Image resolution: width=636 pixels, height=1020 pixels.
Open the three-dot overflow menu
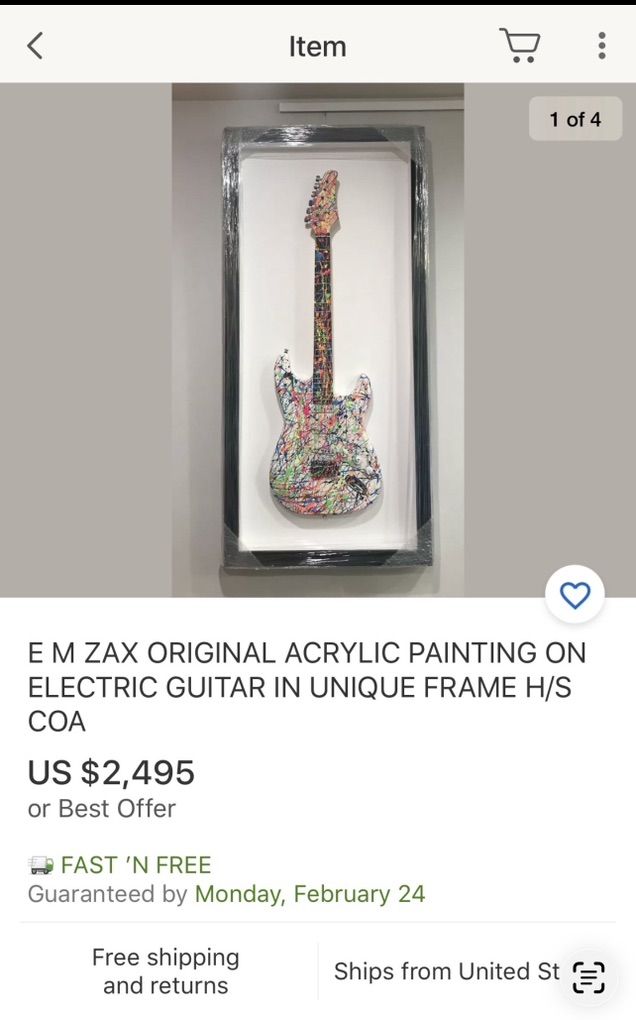click(601, 45)
